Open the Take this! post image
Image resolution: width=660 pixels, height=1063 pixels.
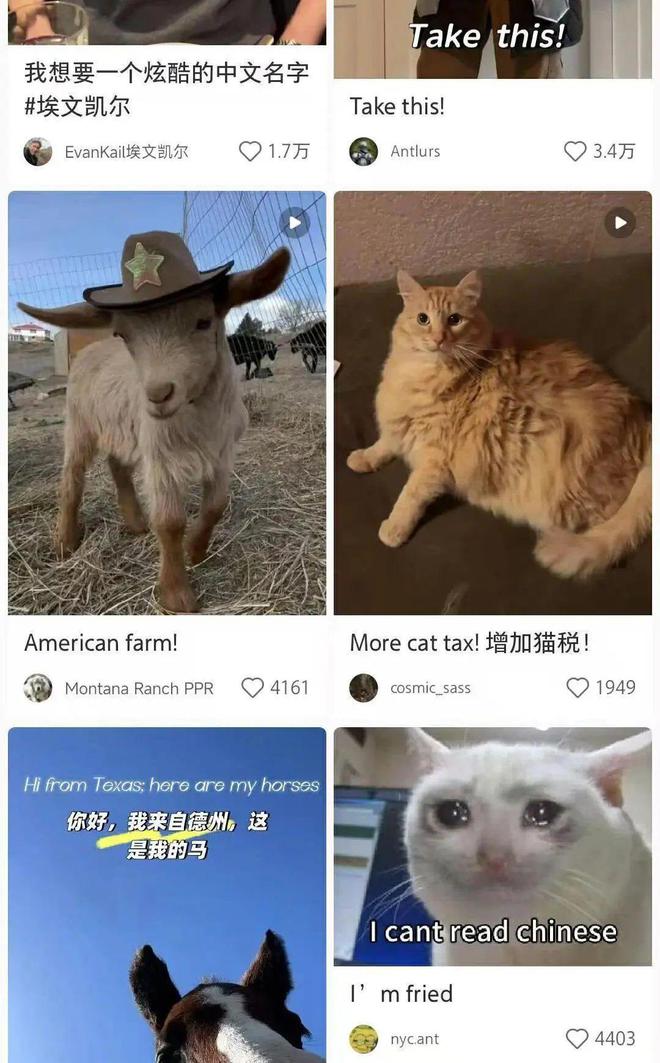pyautogui.click(x=492, y=38)
